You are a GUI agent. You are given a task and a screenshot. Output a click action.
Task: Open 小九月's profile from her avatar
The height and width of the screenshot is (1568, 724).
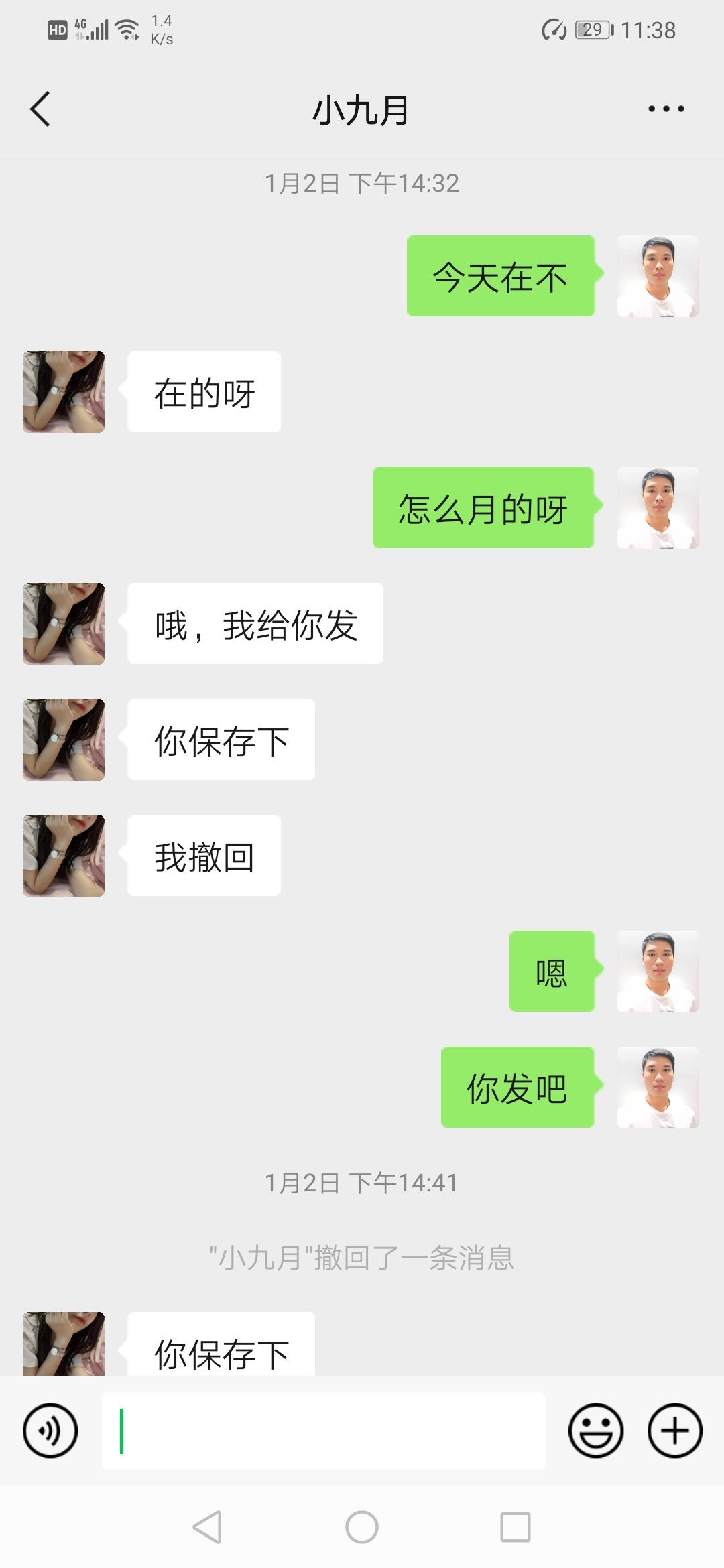(x=62, y=391)
